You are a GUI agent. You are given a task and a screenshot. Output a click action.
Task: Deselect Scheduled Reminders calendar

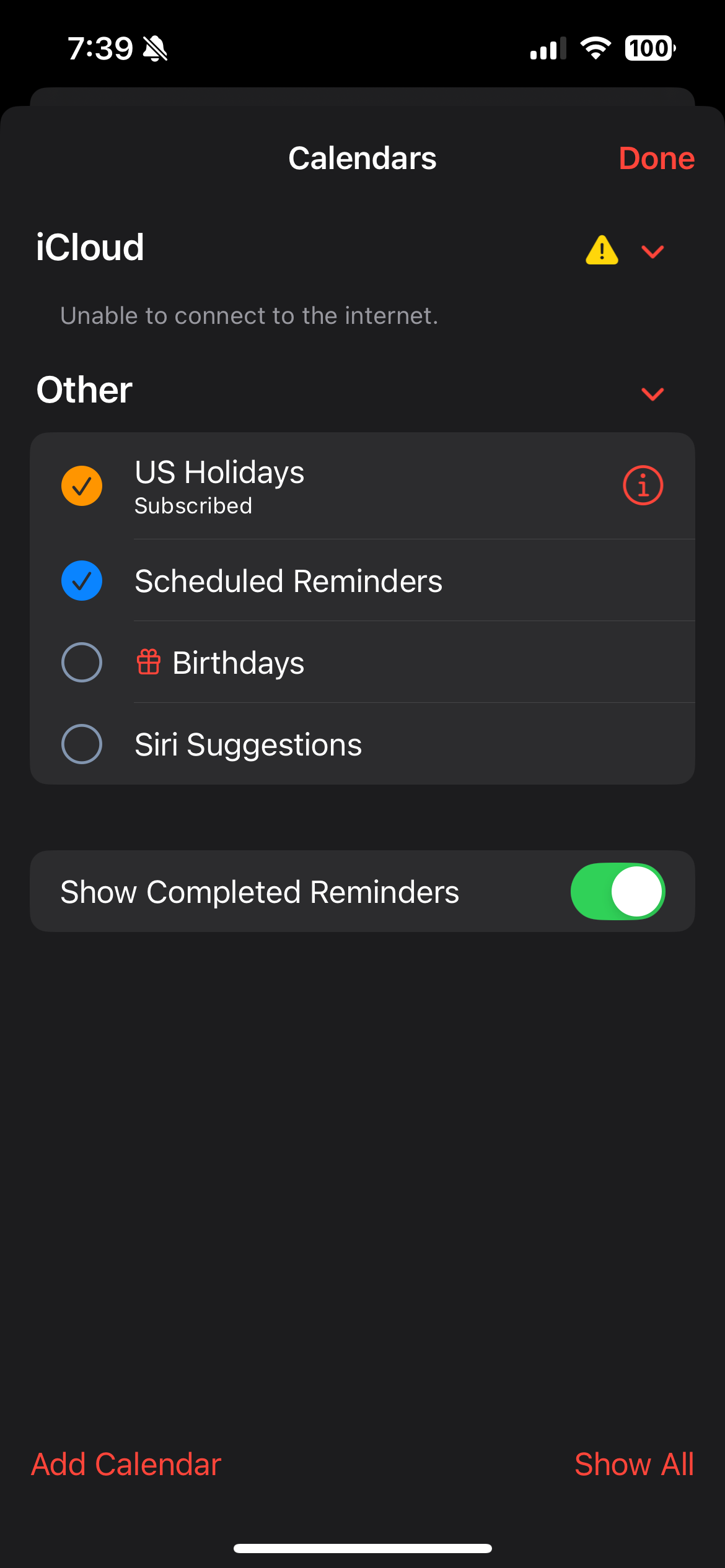click(x=82, y=581)
